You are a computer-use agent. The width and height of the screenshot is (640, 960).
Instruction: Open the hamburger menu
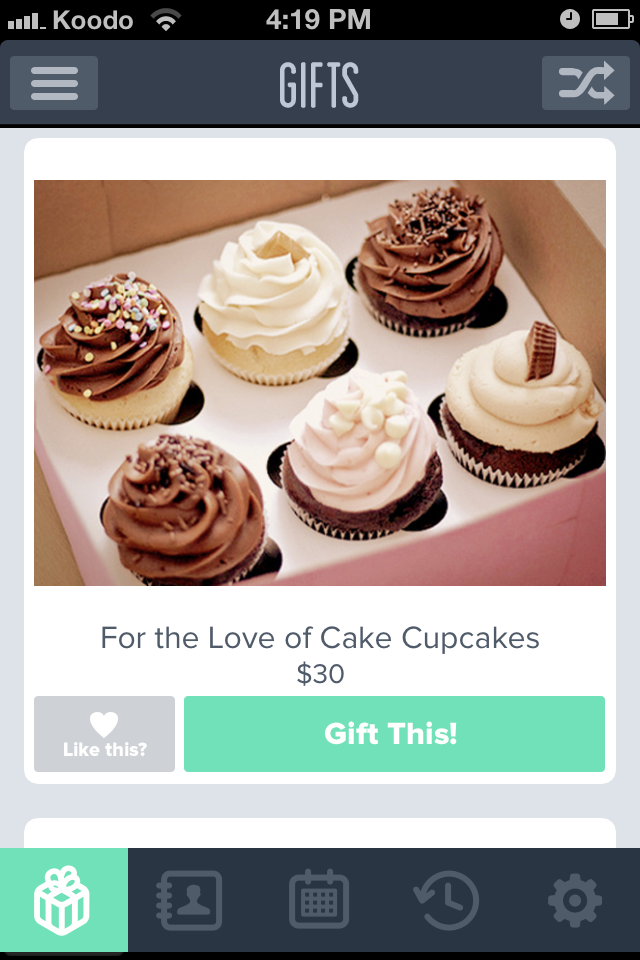pos(54,83)
